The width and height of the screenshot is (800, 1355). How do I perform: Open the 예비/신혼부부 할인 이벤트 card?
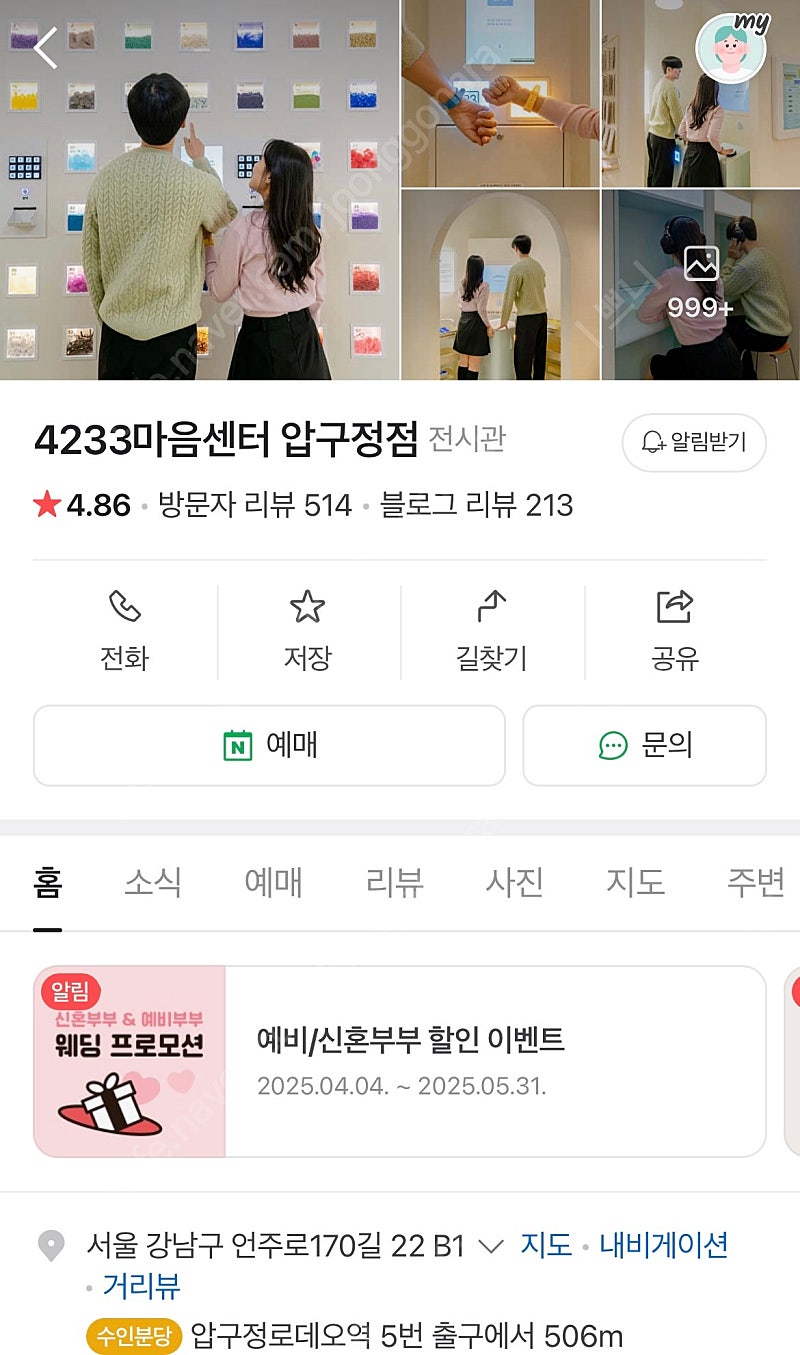(400, 1061)
